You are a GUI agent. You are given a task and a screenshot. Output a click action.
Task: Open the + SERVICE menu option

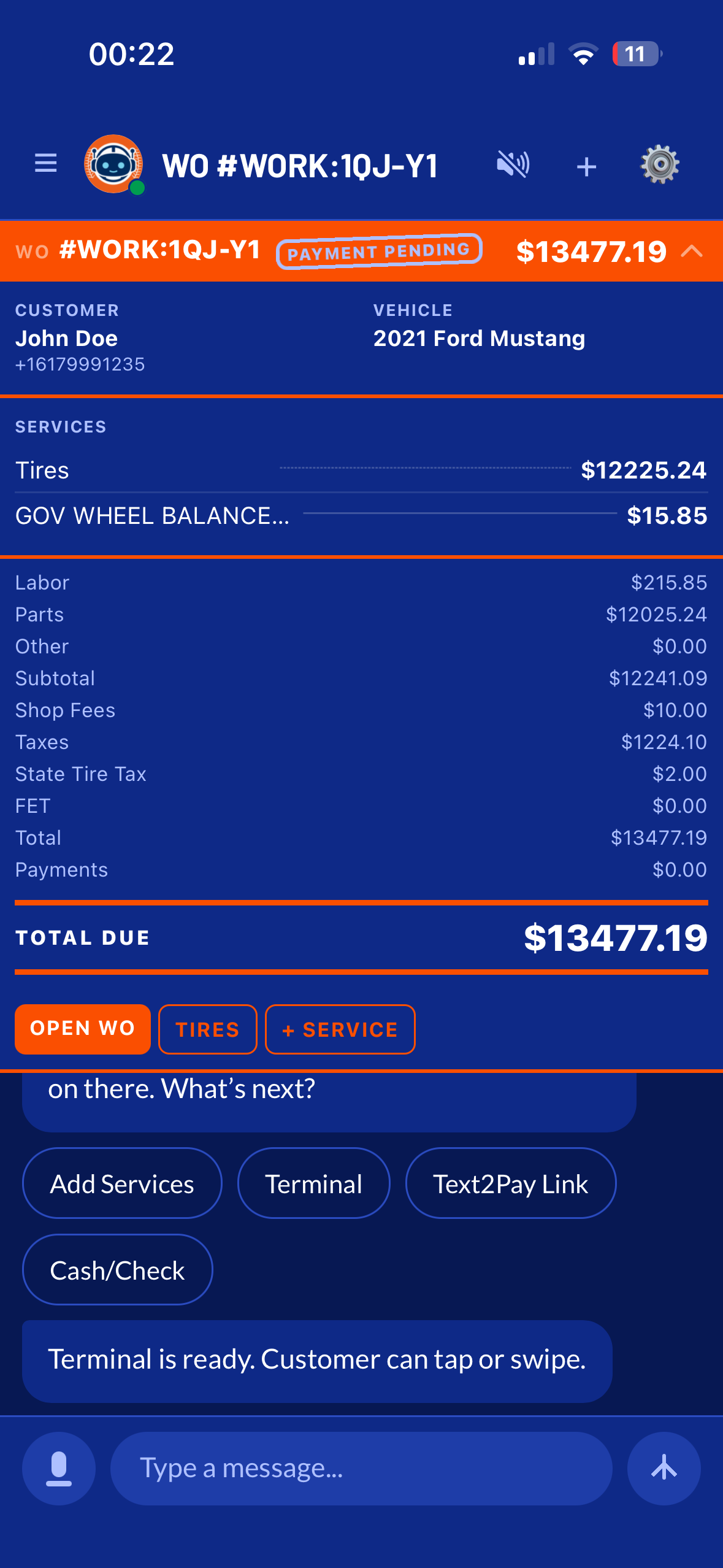pos(340,1029)
